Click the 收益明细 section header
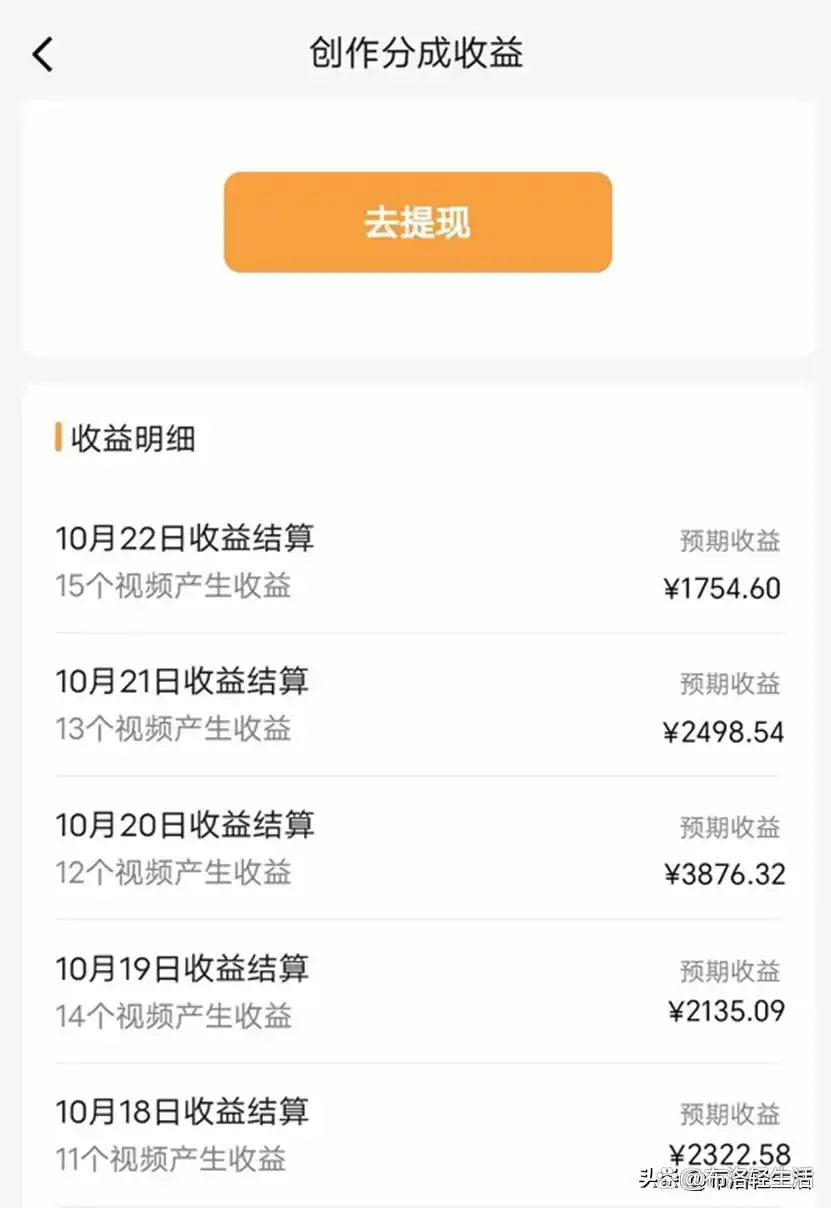The image size is (831, 1208). pyautogui.click(x=133, y=438)
